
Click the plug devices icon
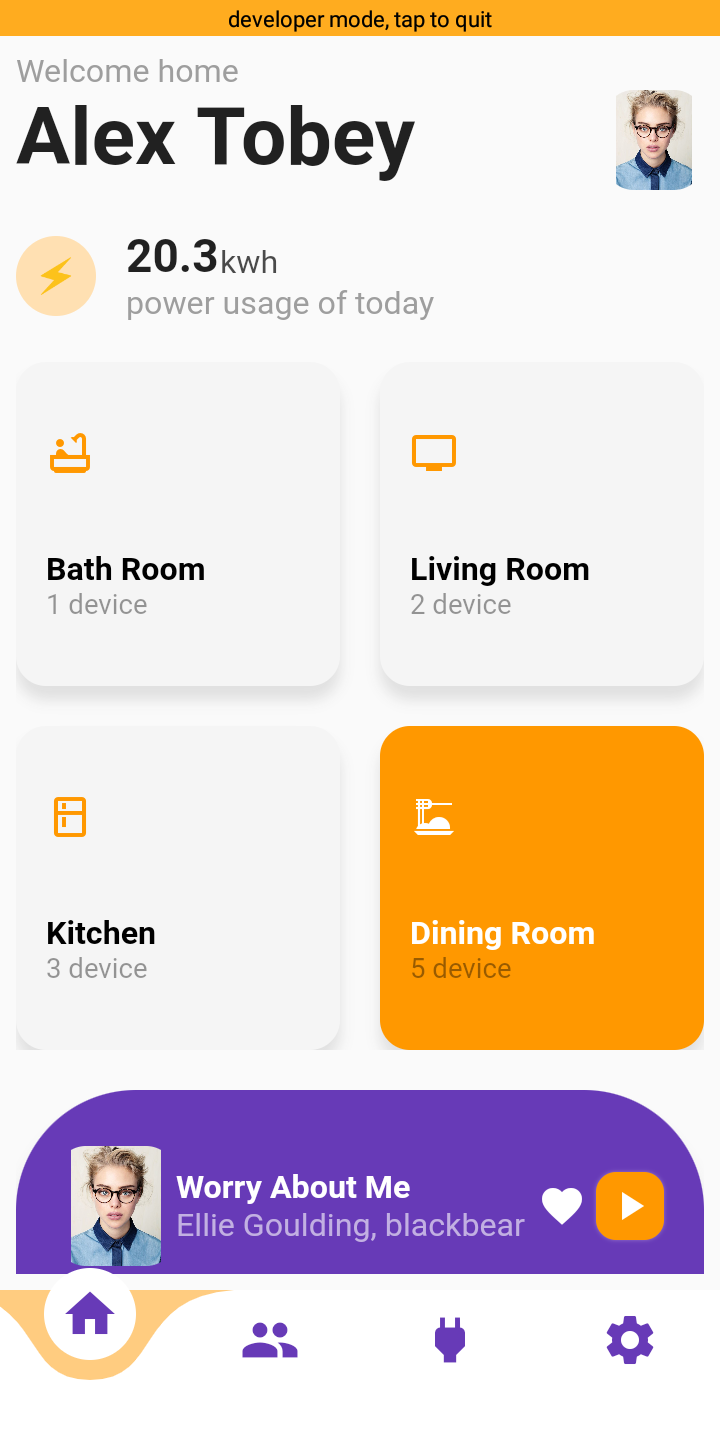coord(450,1339)
